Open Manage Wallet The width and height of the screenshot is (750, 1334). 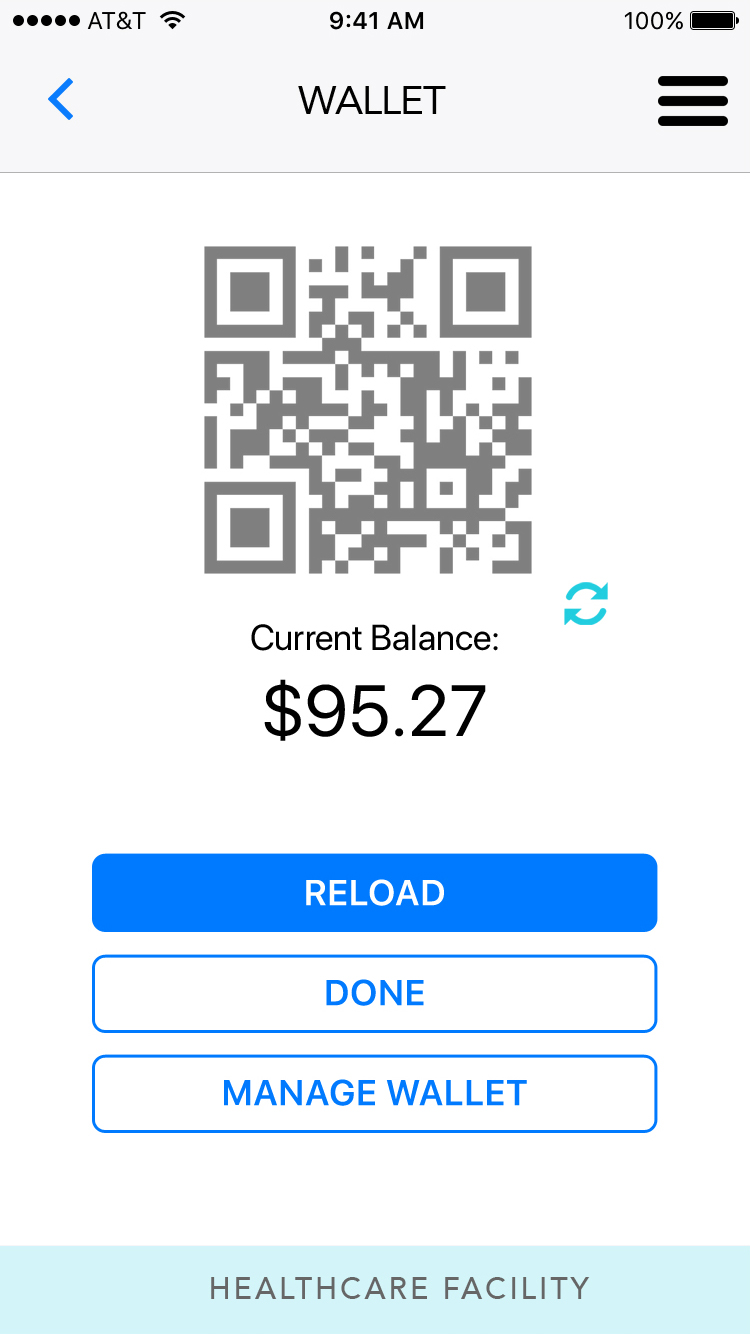(374, 1093)
